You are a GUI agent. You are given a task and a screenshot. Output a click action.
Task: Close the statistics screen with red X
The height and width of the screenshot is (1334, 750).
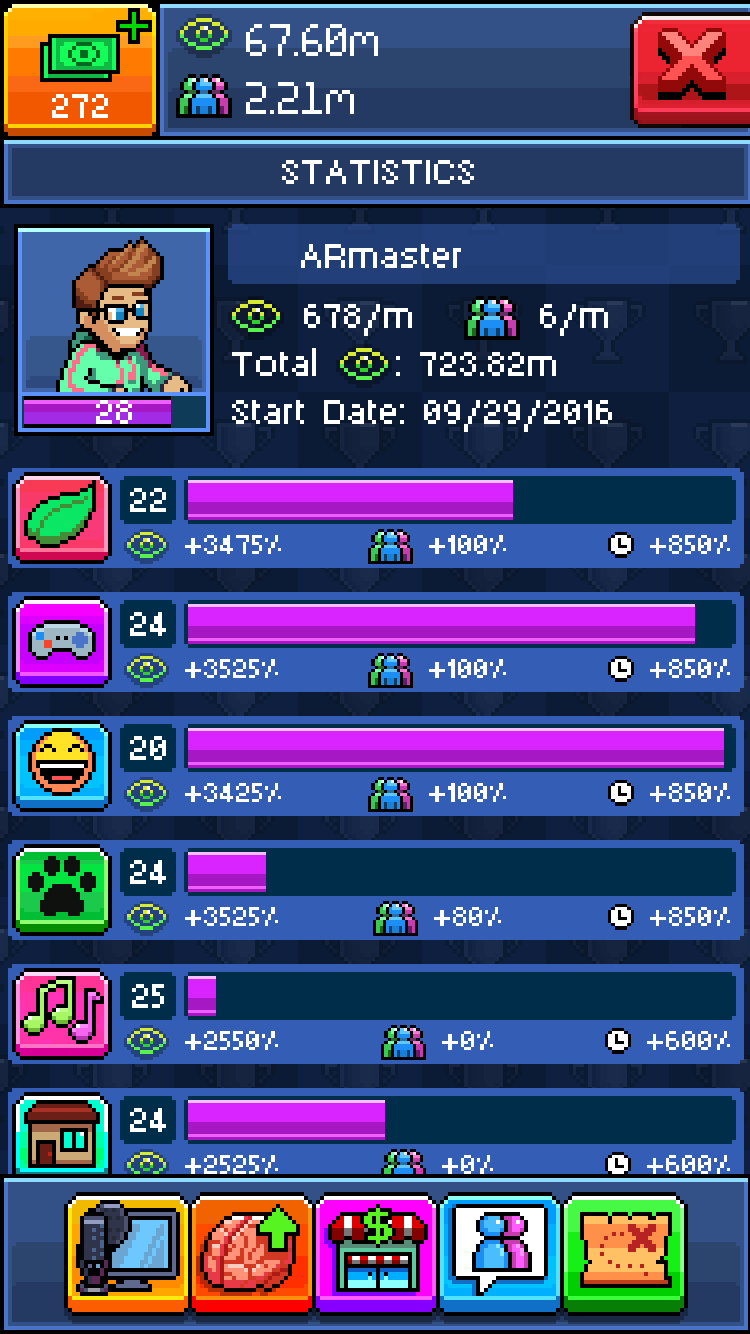[690, 68]
